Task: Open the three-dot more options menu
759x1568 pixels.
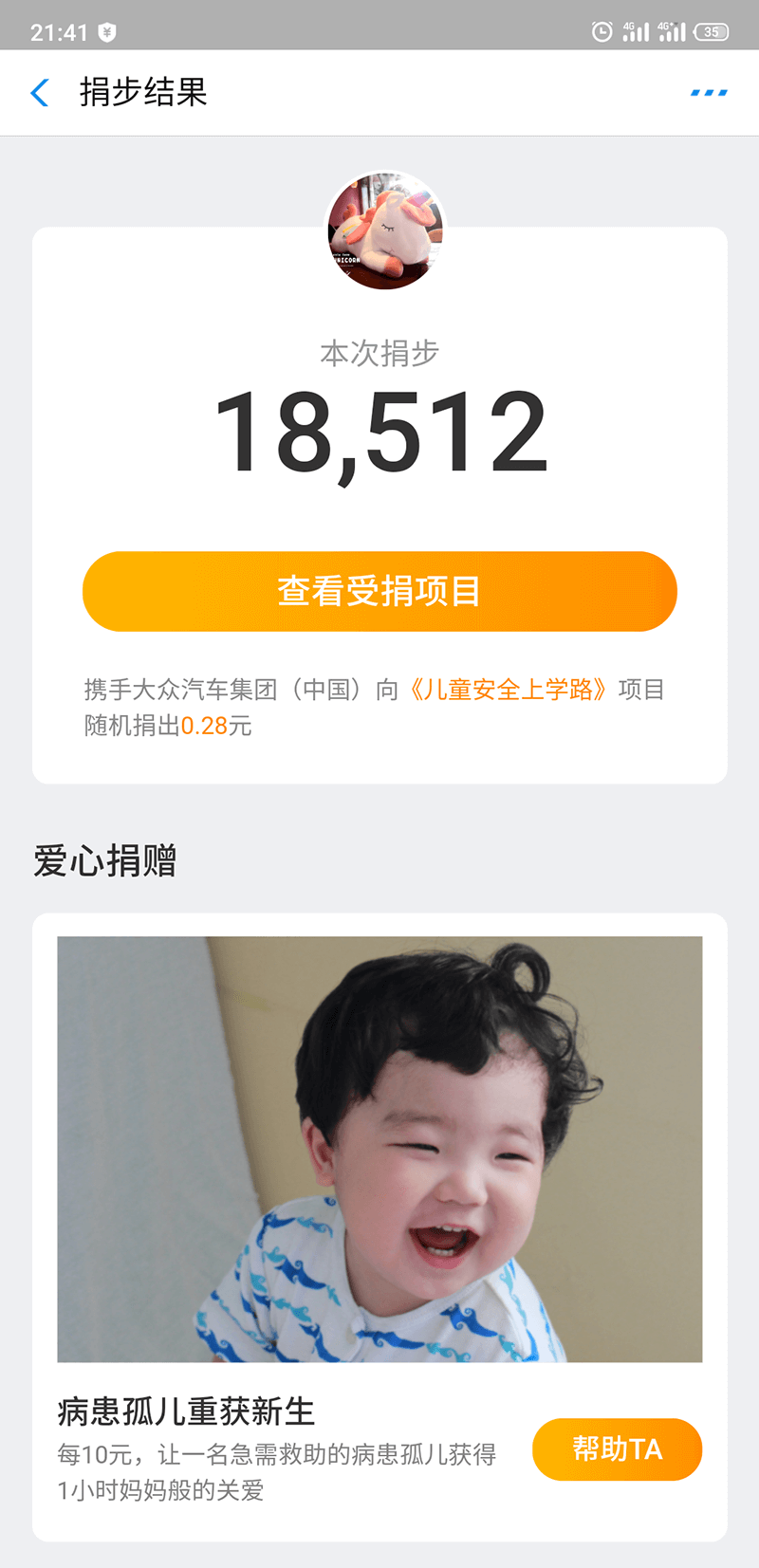Action: [x=709, y=93]
